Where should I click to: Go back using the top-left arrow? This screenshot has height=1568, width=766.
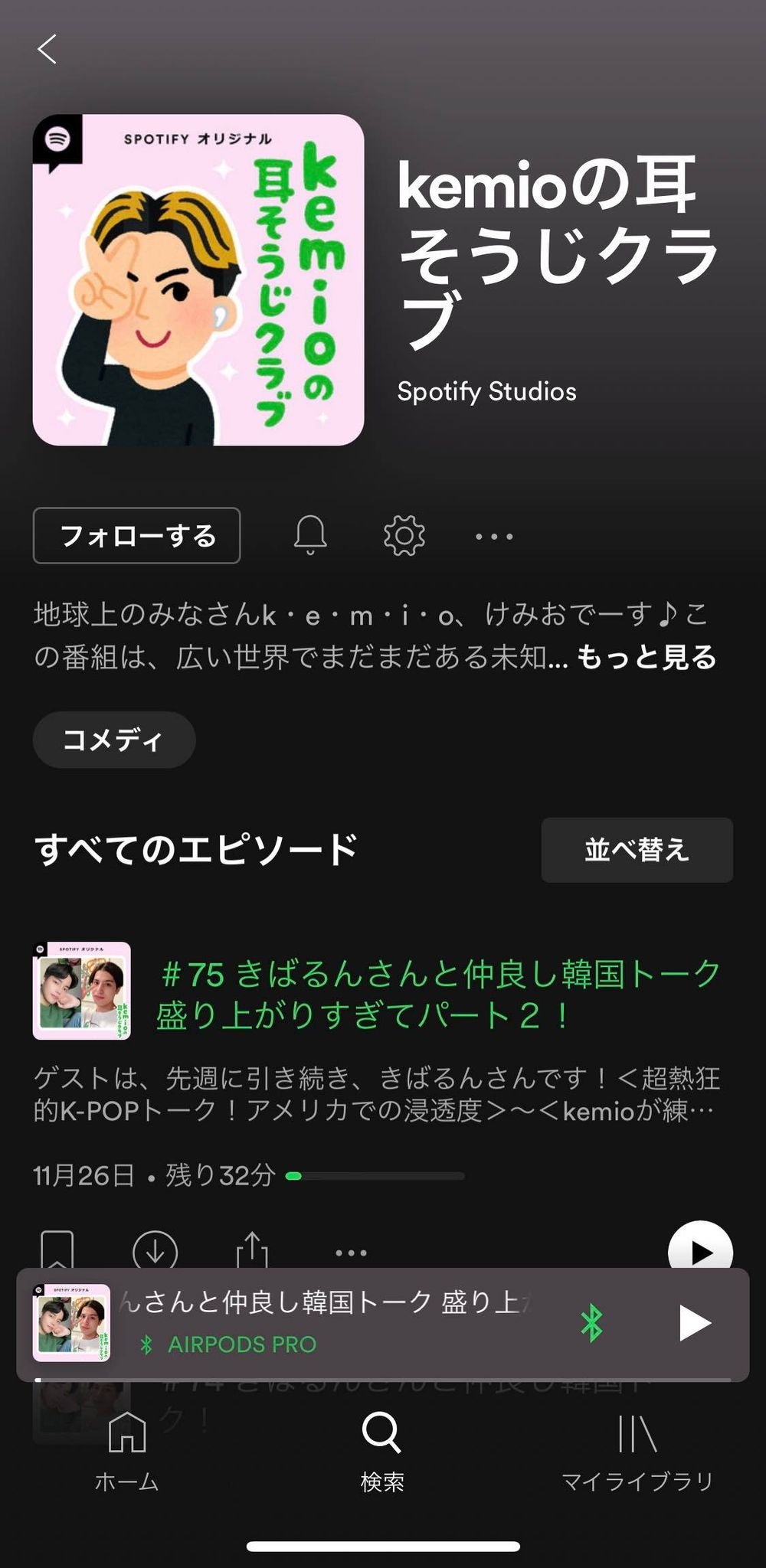tap(47, 49)
